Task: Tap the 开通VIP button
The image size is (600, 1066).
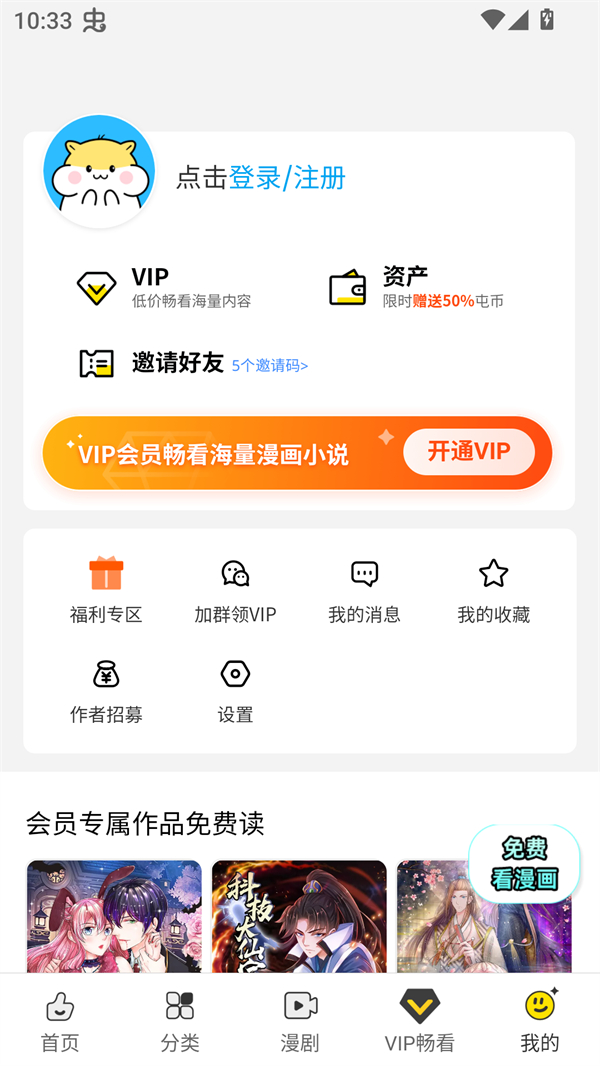Action: [469, 452]
